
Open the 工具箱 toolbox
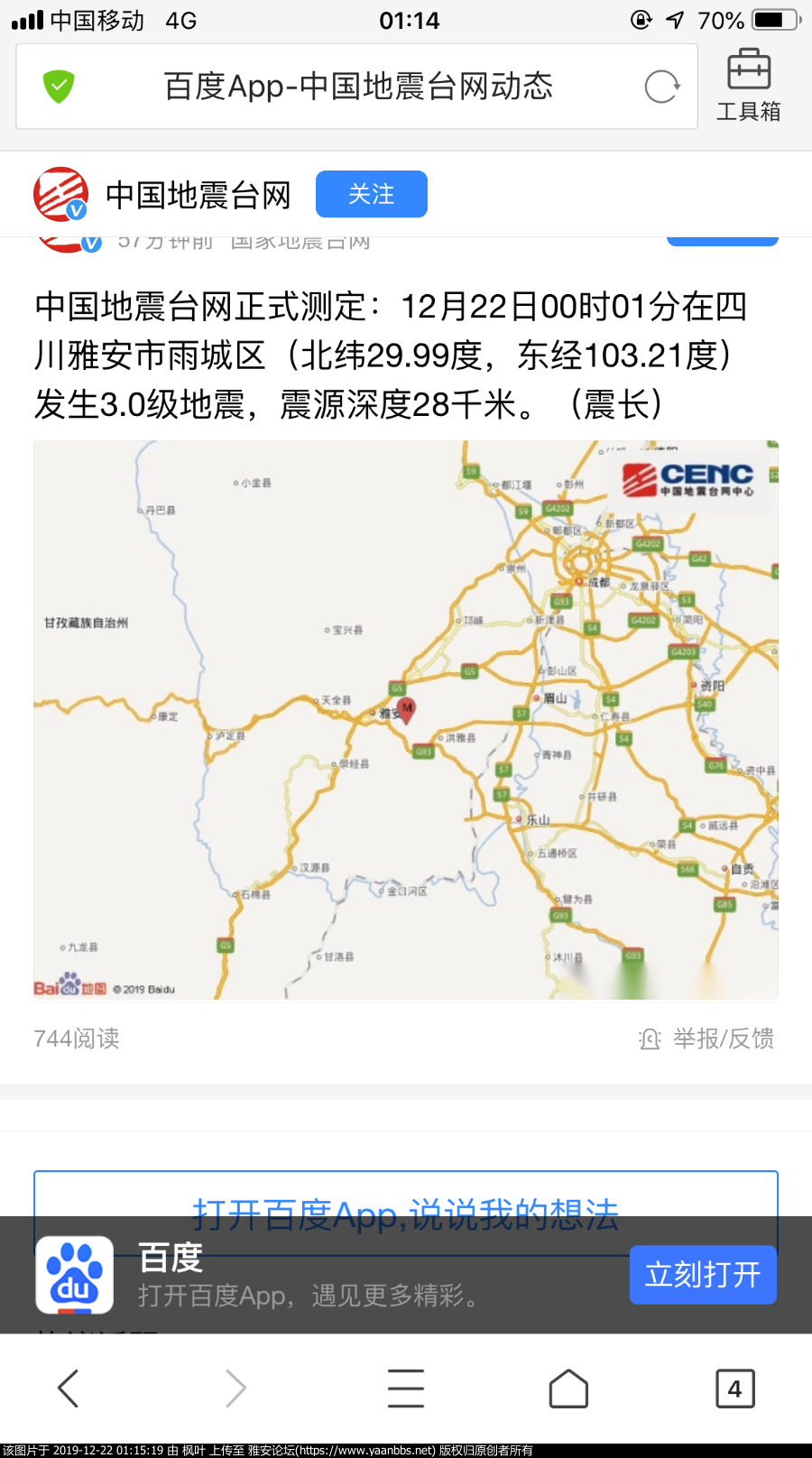(x=748, y=86)
